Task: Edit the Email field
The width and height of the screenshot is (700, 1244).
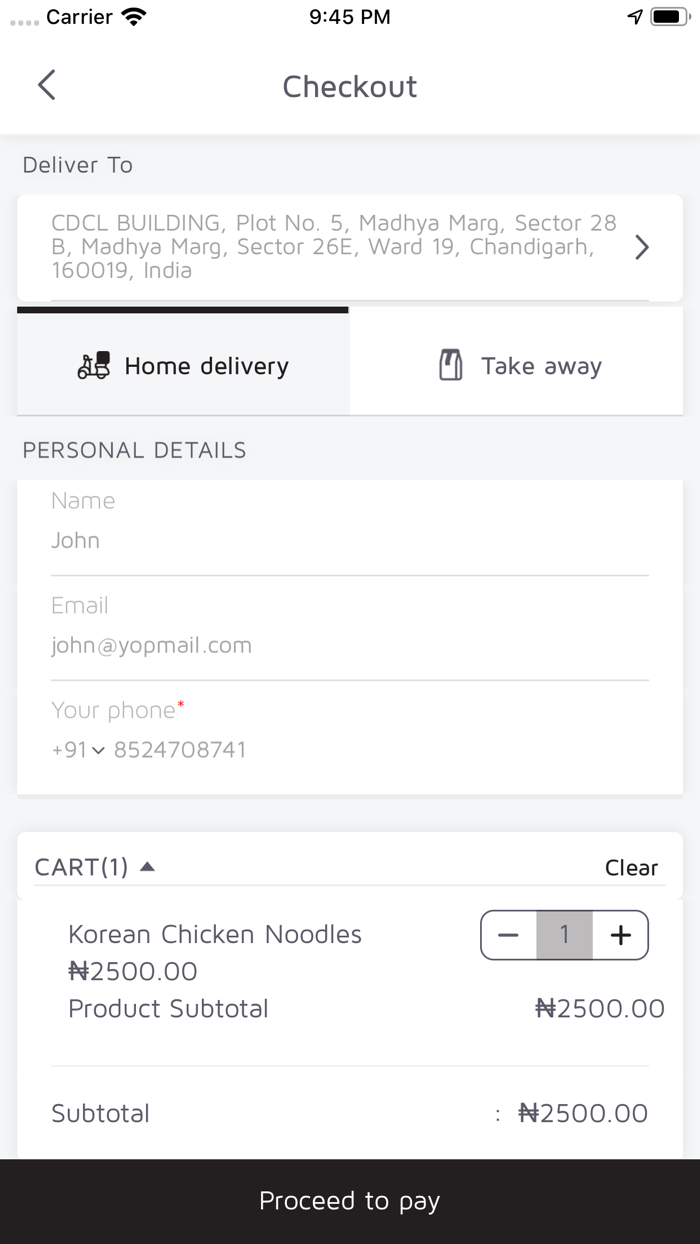Action: [349, 645]
